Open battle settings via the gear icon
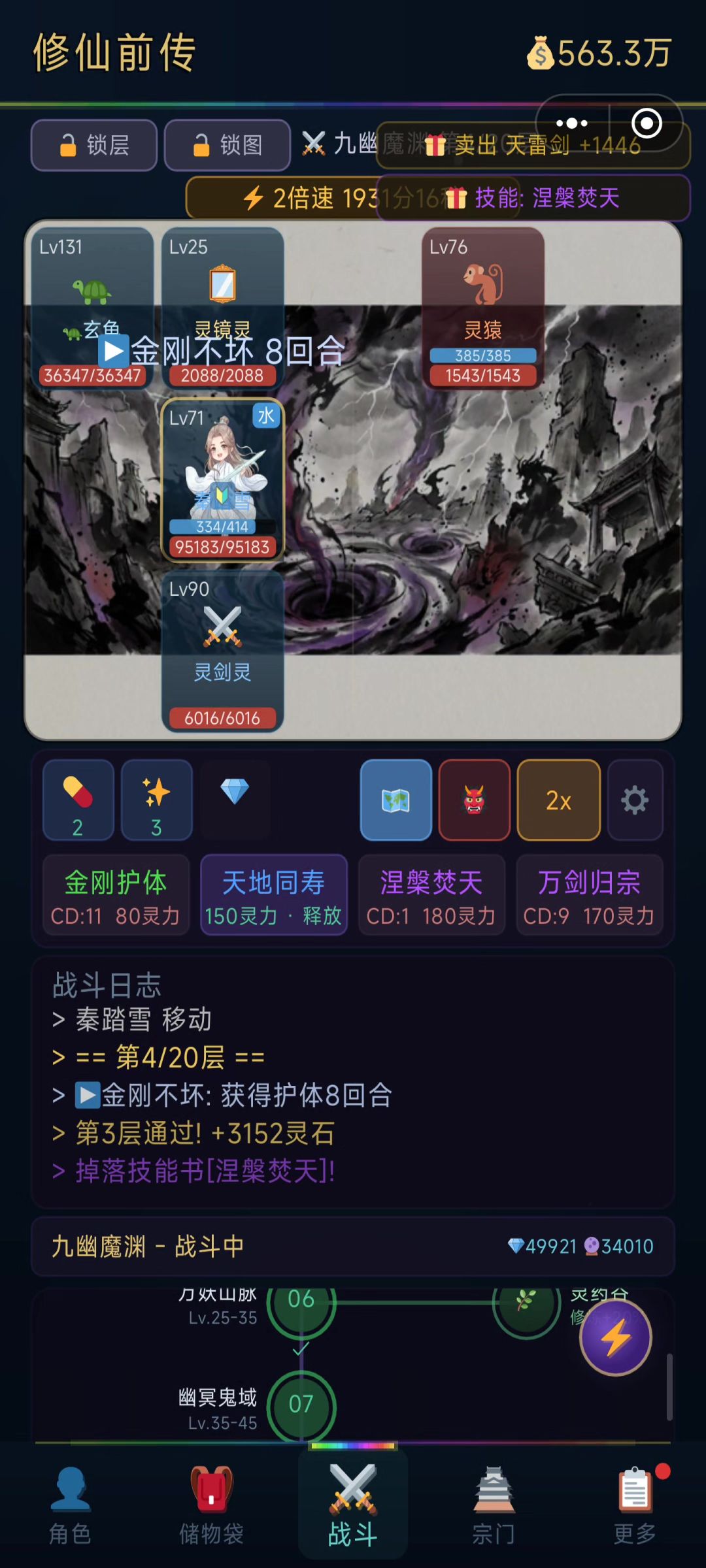This screenshot has width=706, height=1568. [x=635, y=800]
